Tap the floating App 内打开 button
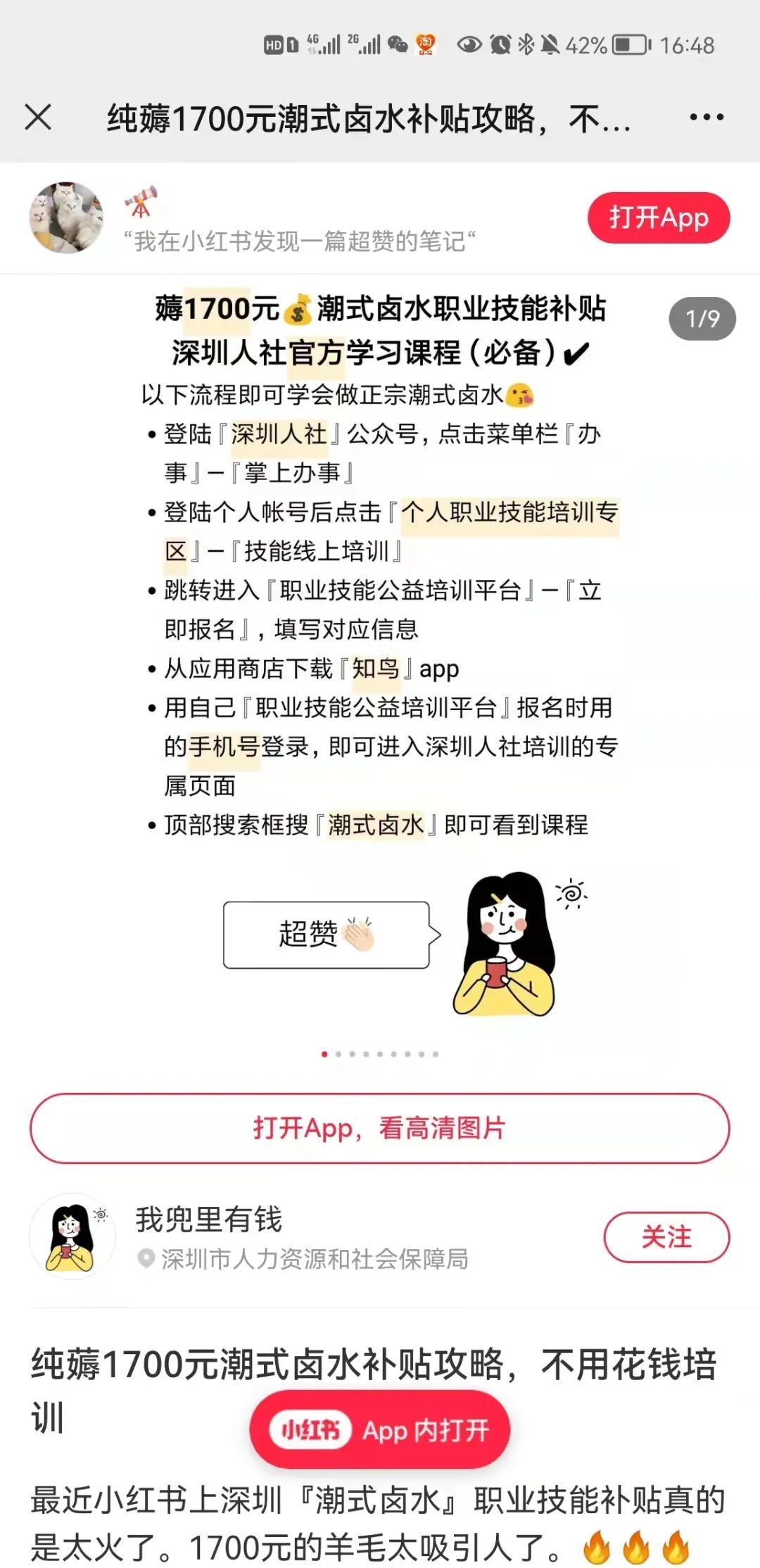This screenshot has width=760, height=1568. (380, 1429)
